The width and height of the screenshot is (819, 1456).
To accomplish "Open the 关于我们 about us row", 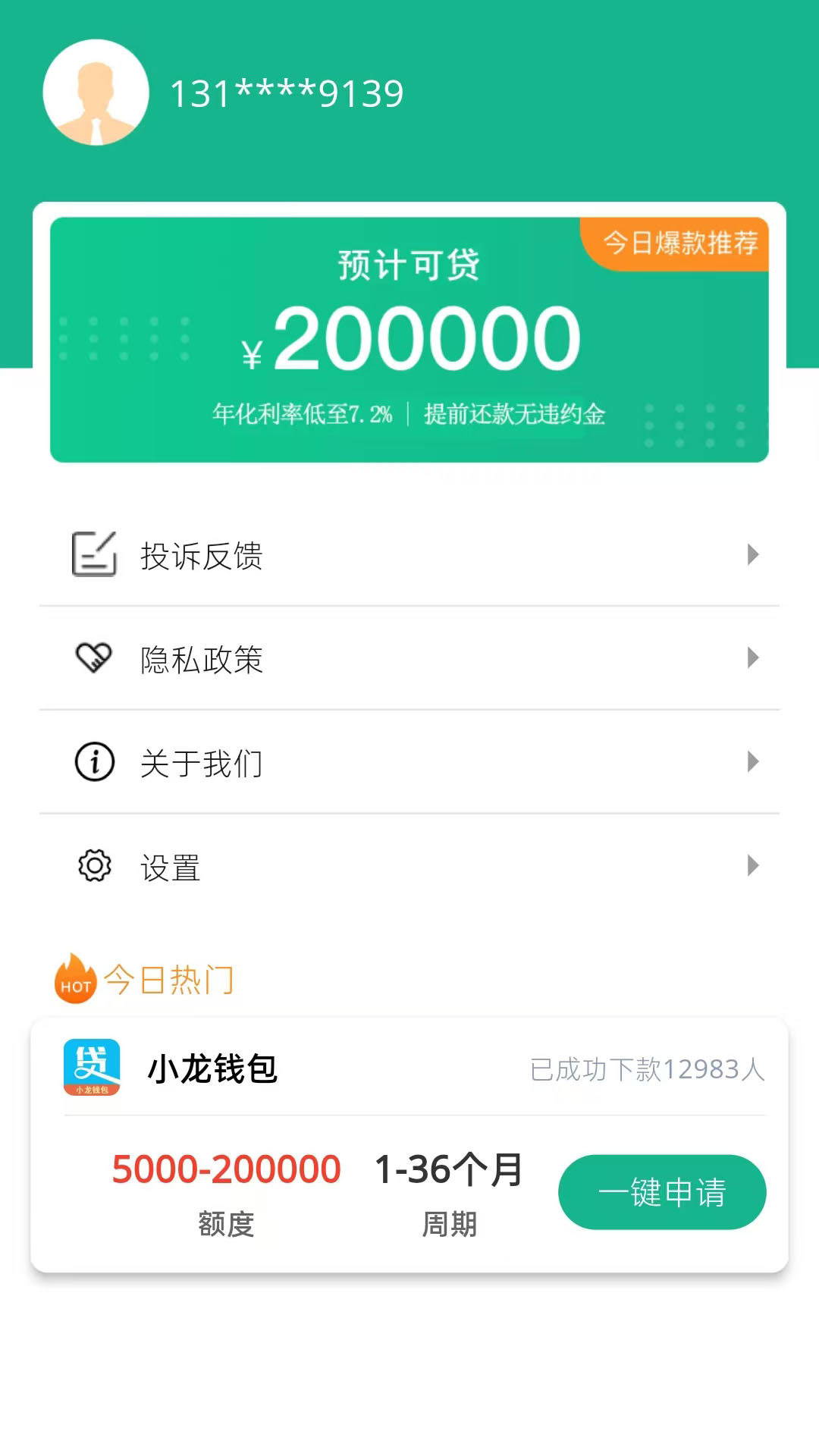I will coord(409,762).
